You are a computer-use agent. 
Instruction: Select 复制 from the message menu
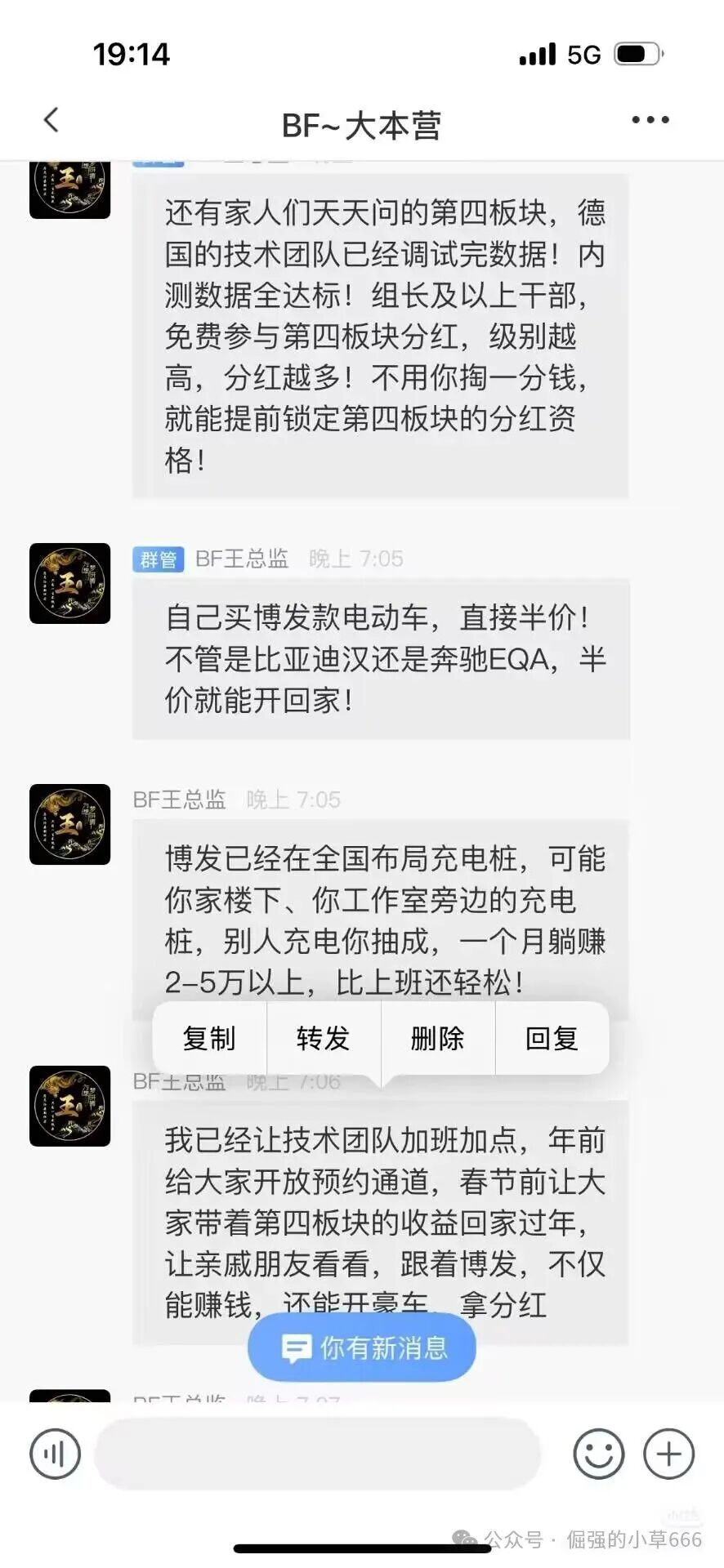click(x=209, y=1038)
